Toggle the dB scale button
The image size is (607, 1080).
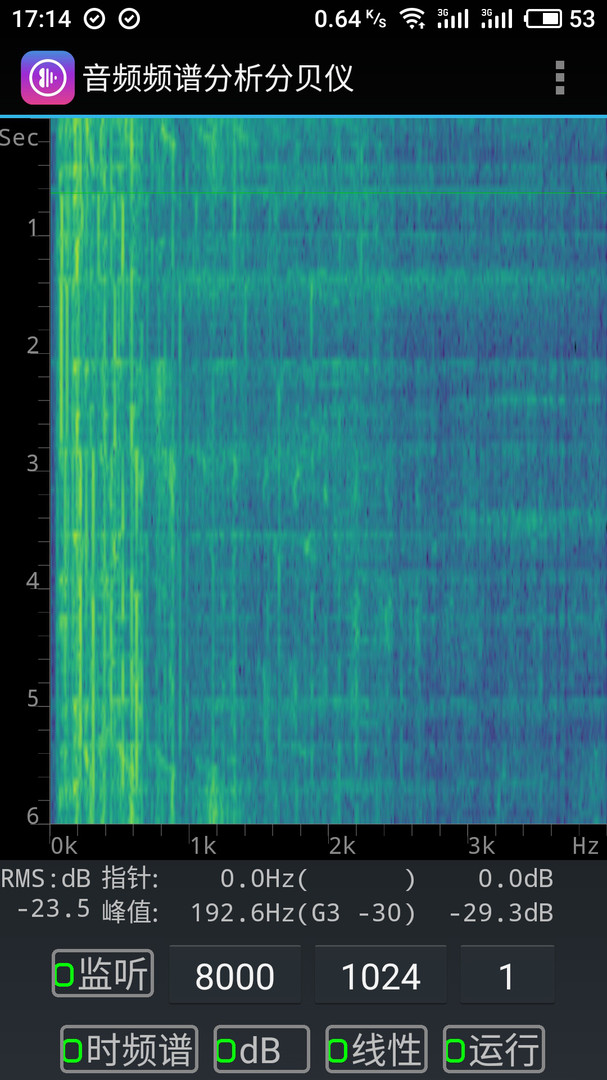click(261, 1049)
